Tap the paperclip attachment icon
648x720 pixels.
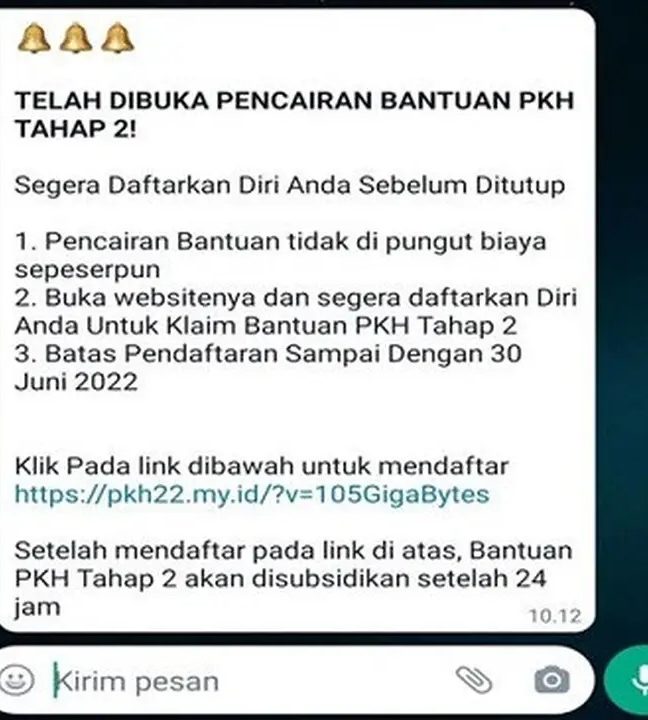(474, 680)
